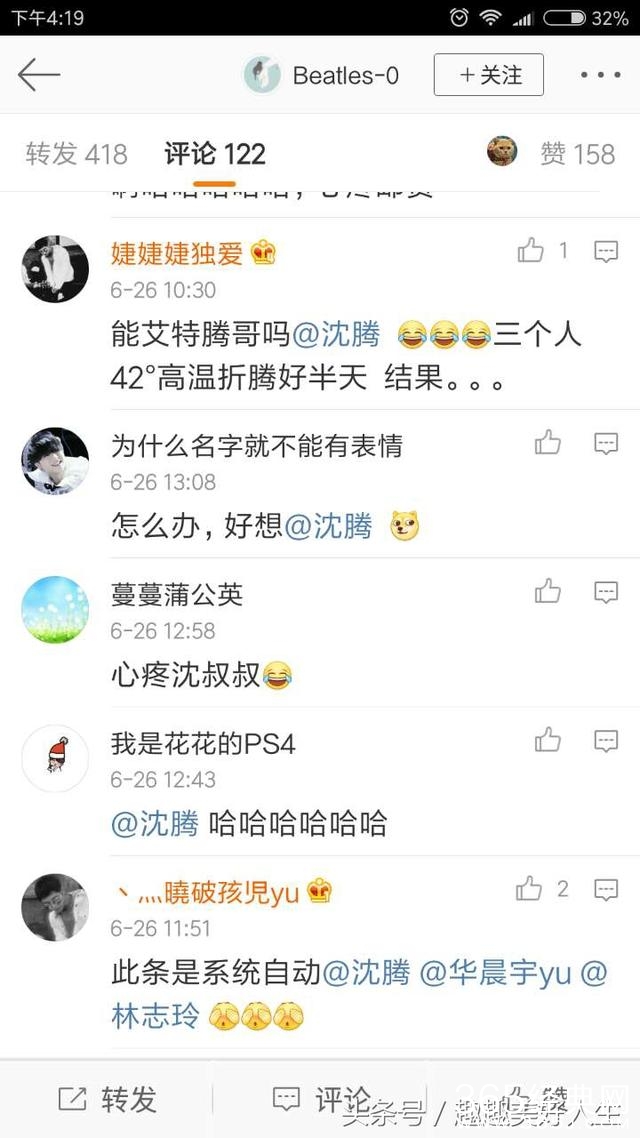Tap the 转发 repost button at bottom
The width and height of the screenshot is (640, 1138).
[x=107, y=1100]
